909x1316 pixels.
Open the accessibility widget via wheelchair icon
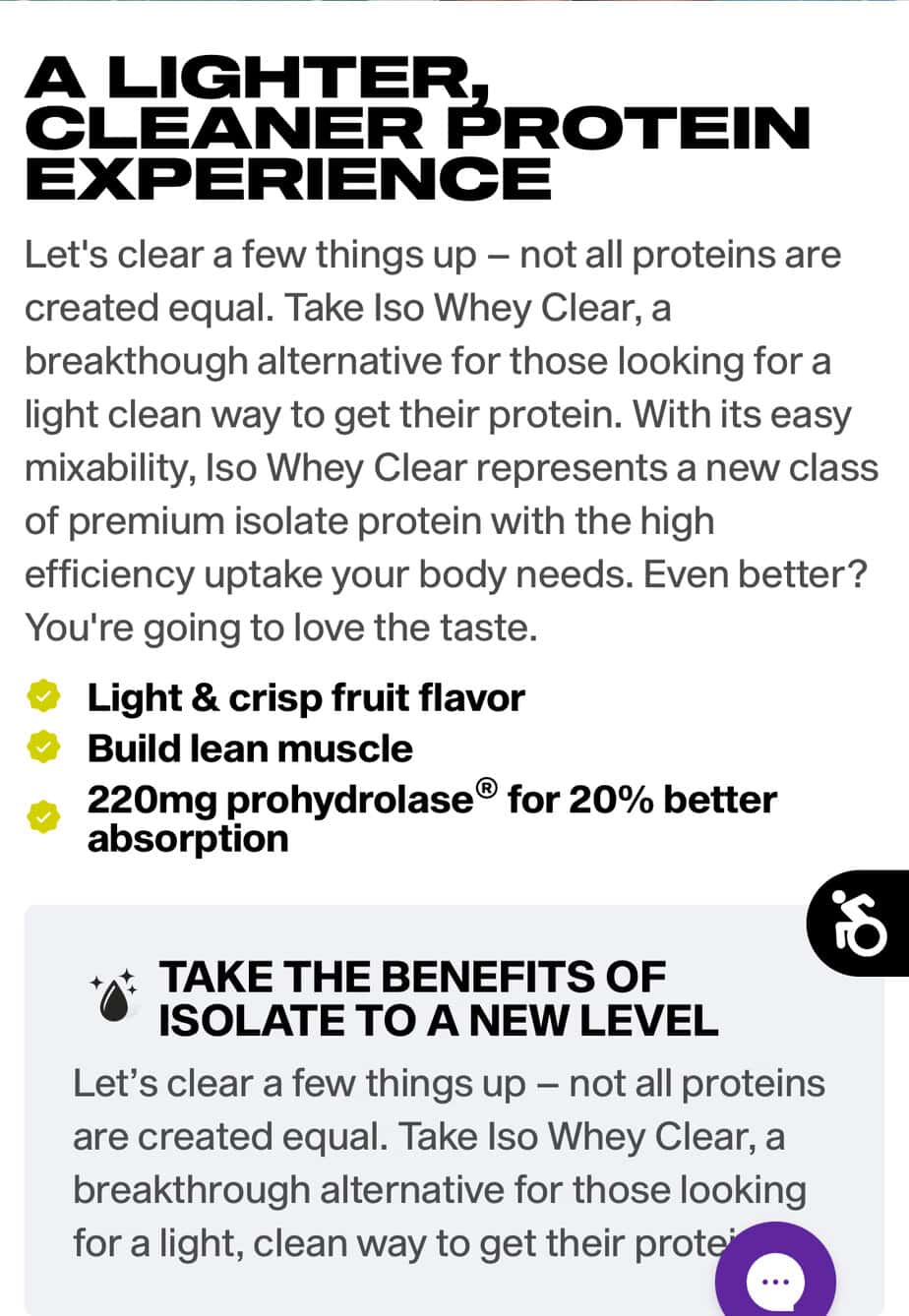[859, 923]
